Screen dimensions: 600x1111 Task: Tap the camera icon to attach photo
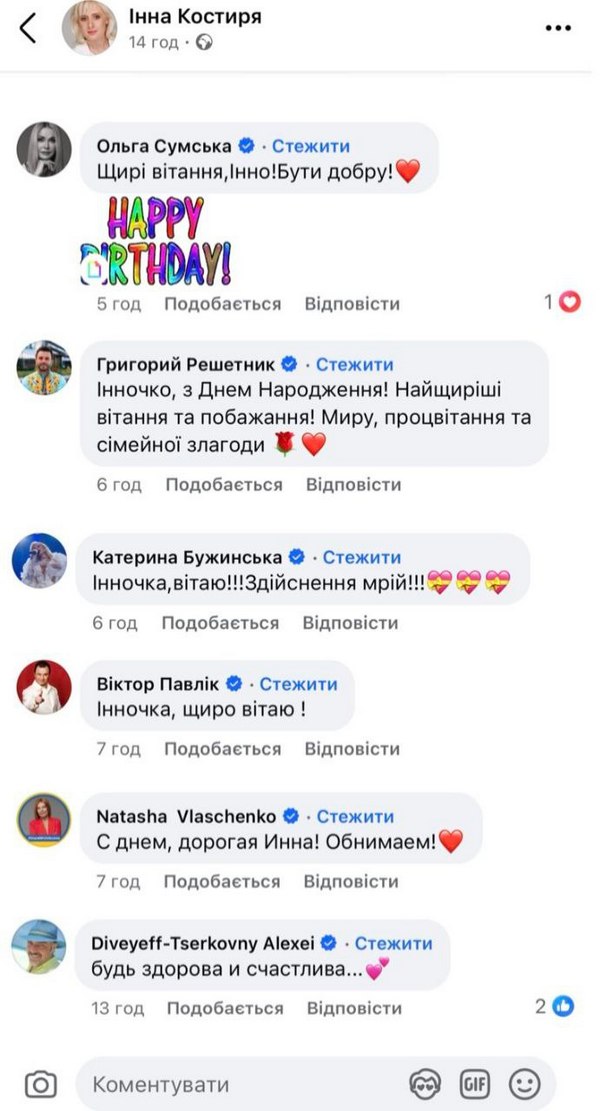click(40, 1084)
